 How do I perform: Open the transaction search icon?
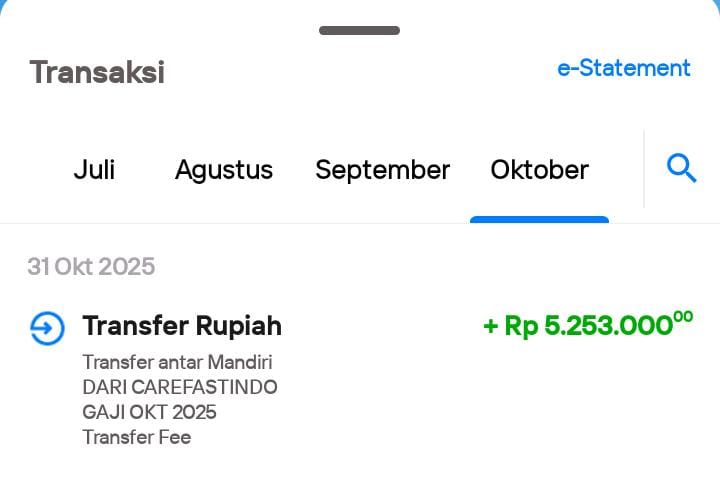(x=681, y=168)
